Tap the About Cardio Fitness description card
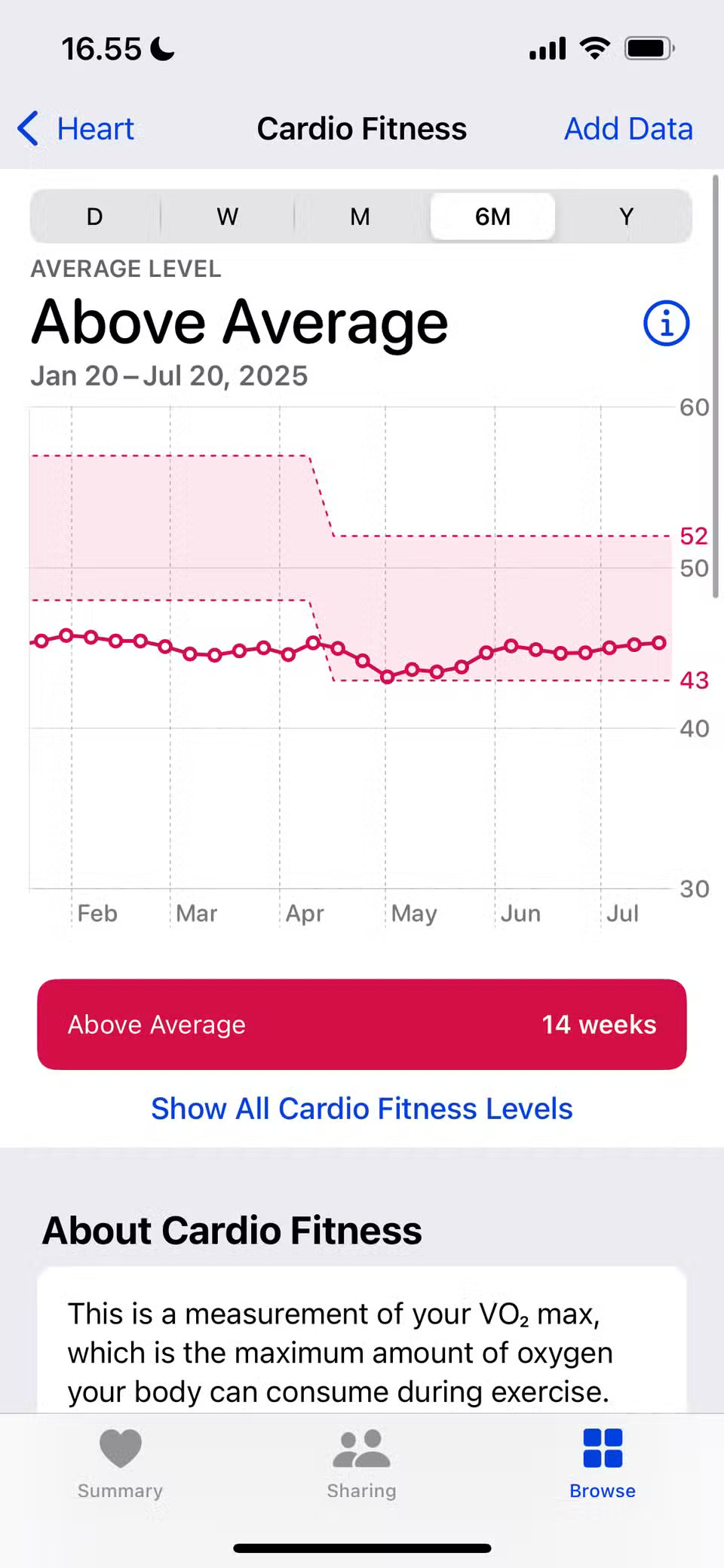Viewport: 724px width, 1568px height. pos(361,1352)
